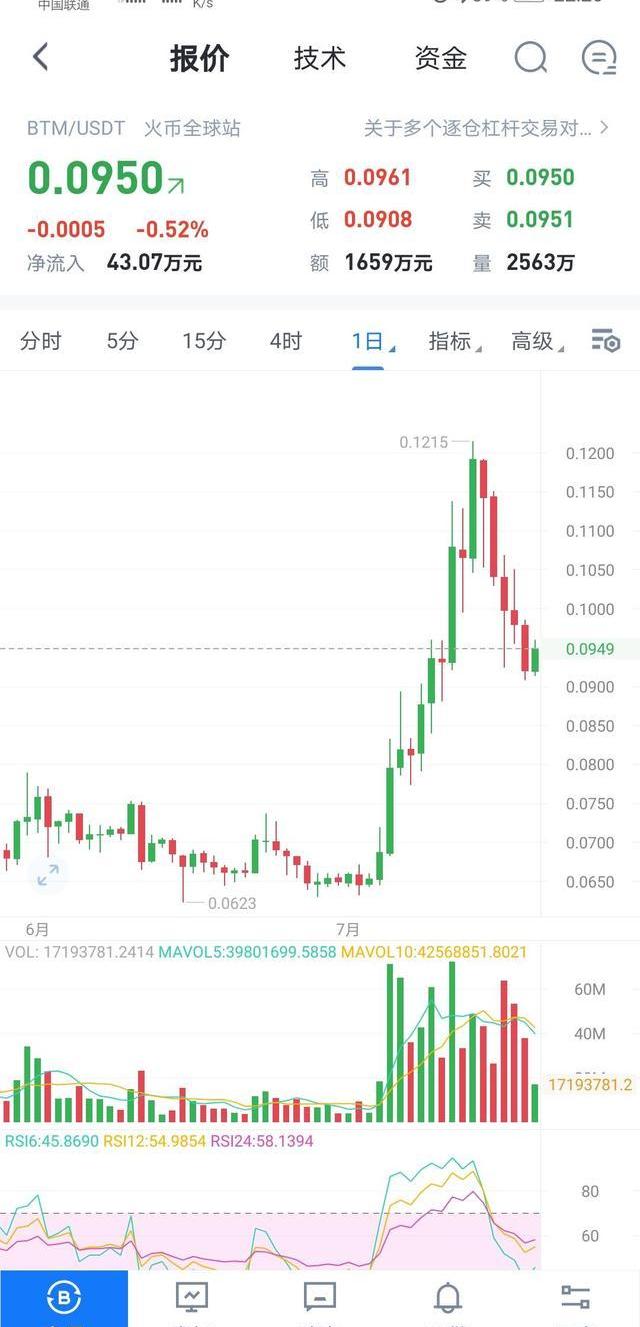This screenshot has width=640, height=1327.
Task: Open the highlighted B coin bottom tab
Action: coord(64,1298)
